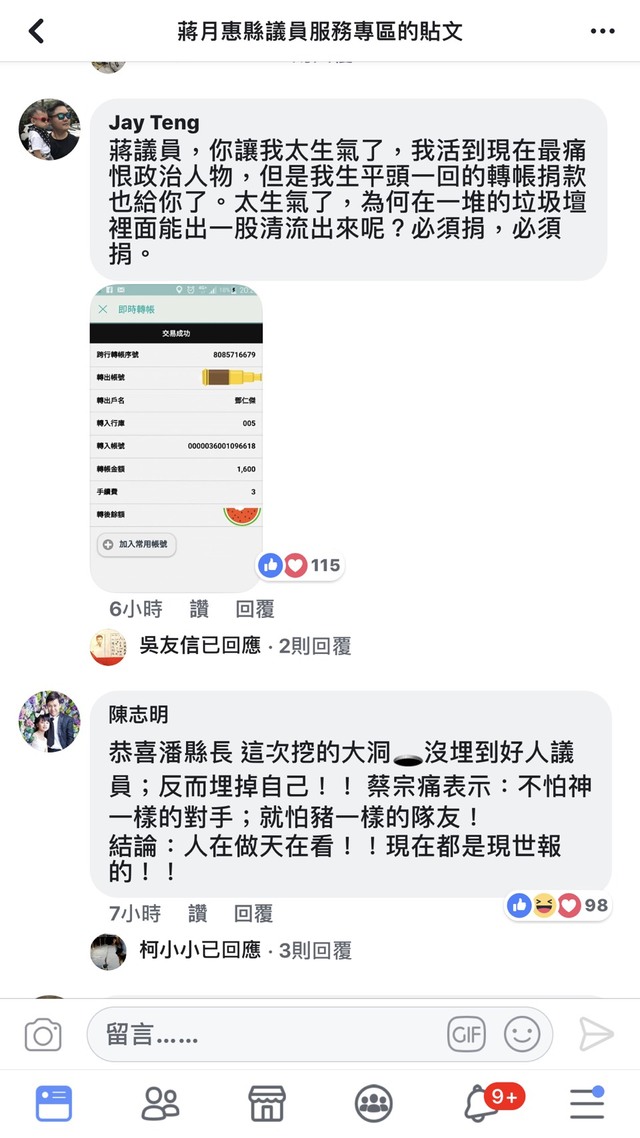
Task: Open the transfer screenshot in Jay Teng's comment
Action: 176,438
